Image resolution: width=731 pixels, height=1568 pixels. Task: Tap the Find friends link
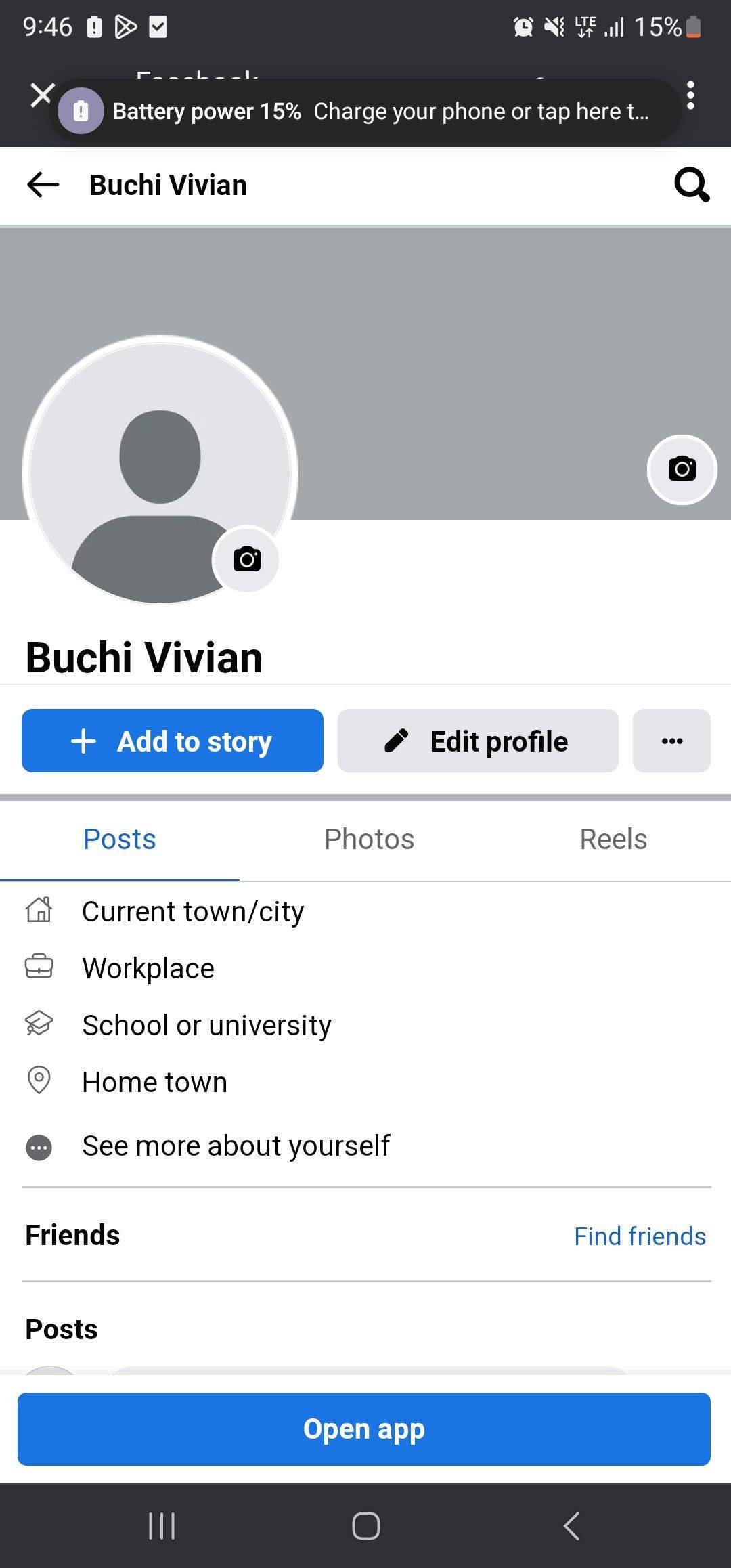point(640,1236)
